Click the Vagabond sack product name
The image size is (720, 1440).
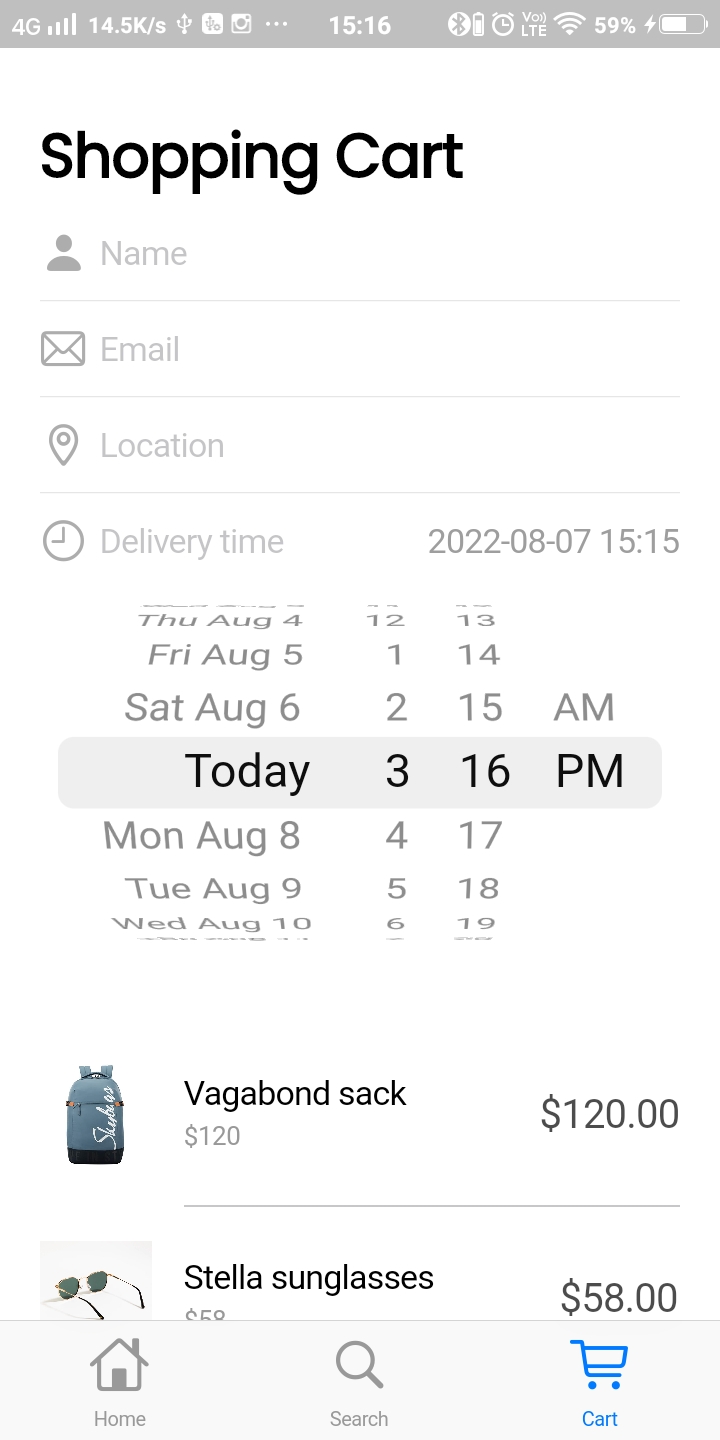294,1093
